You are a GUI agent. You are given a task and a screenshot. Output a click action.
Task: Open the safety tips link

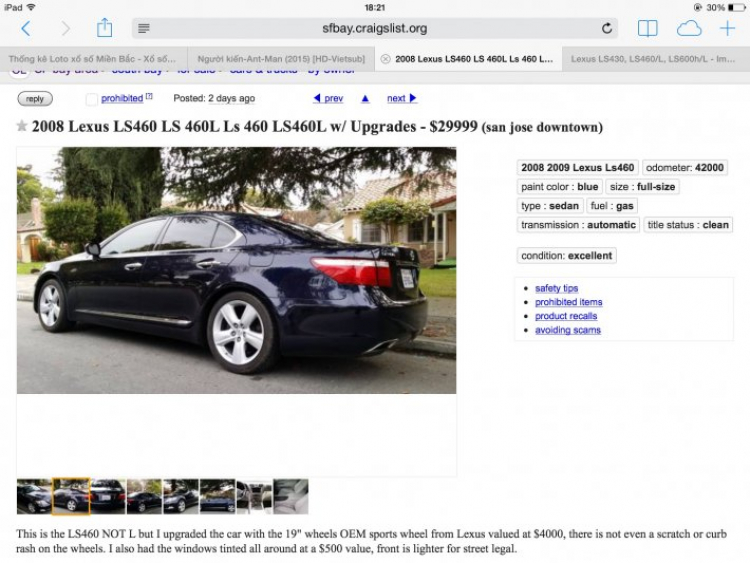(x=556, y=288)
